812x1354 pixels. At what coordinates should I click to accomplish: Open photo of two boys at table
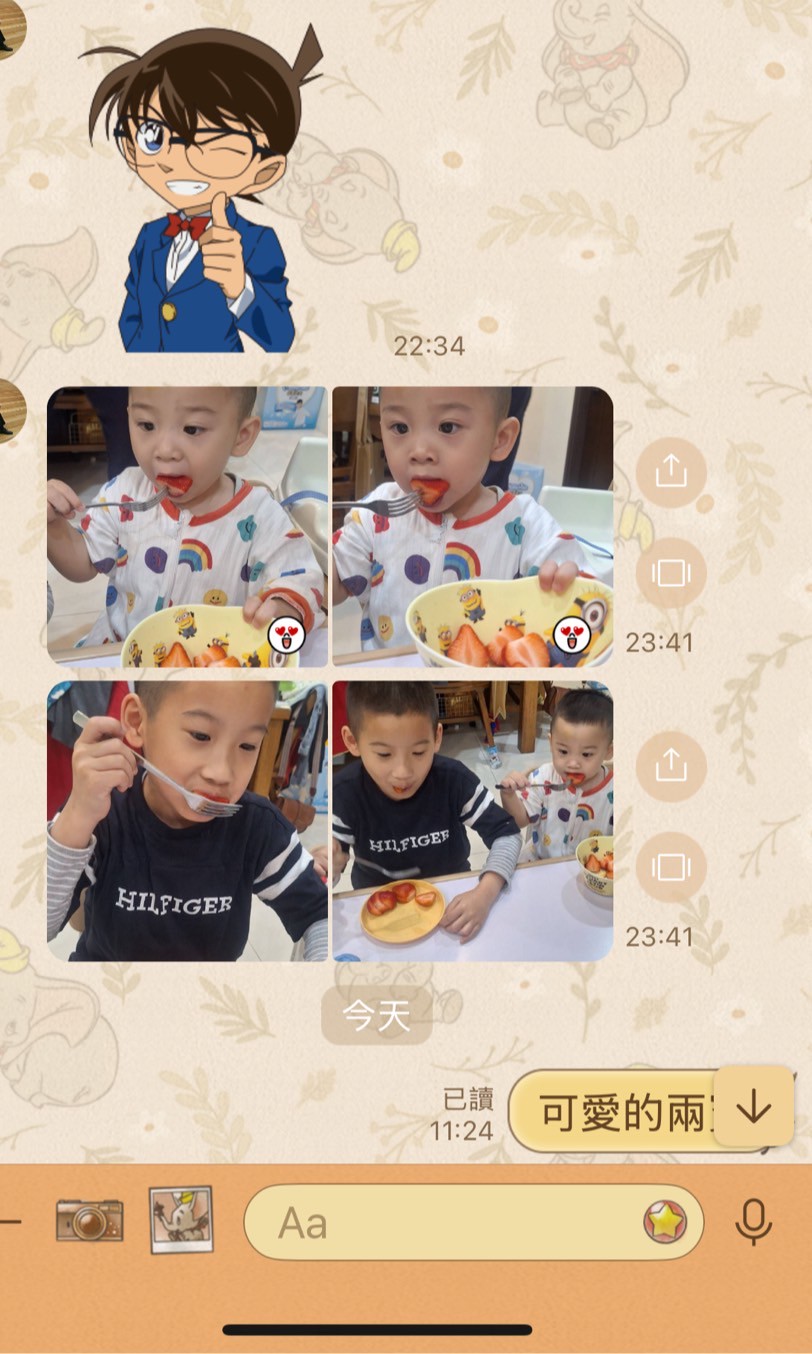(x=472, y=820)
